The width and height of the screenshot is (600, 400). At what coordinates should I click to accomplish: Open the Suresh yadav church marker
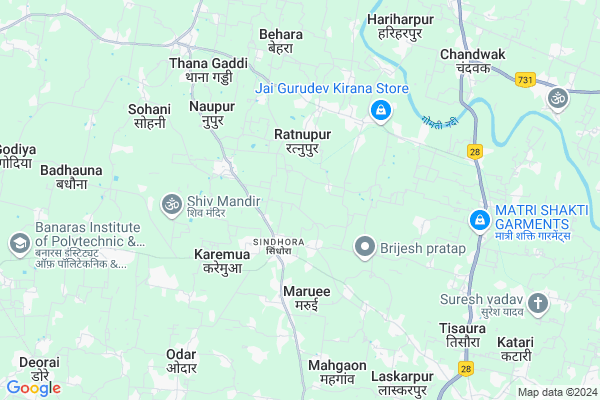click(538, 304)
